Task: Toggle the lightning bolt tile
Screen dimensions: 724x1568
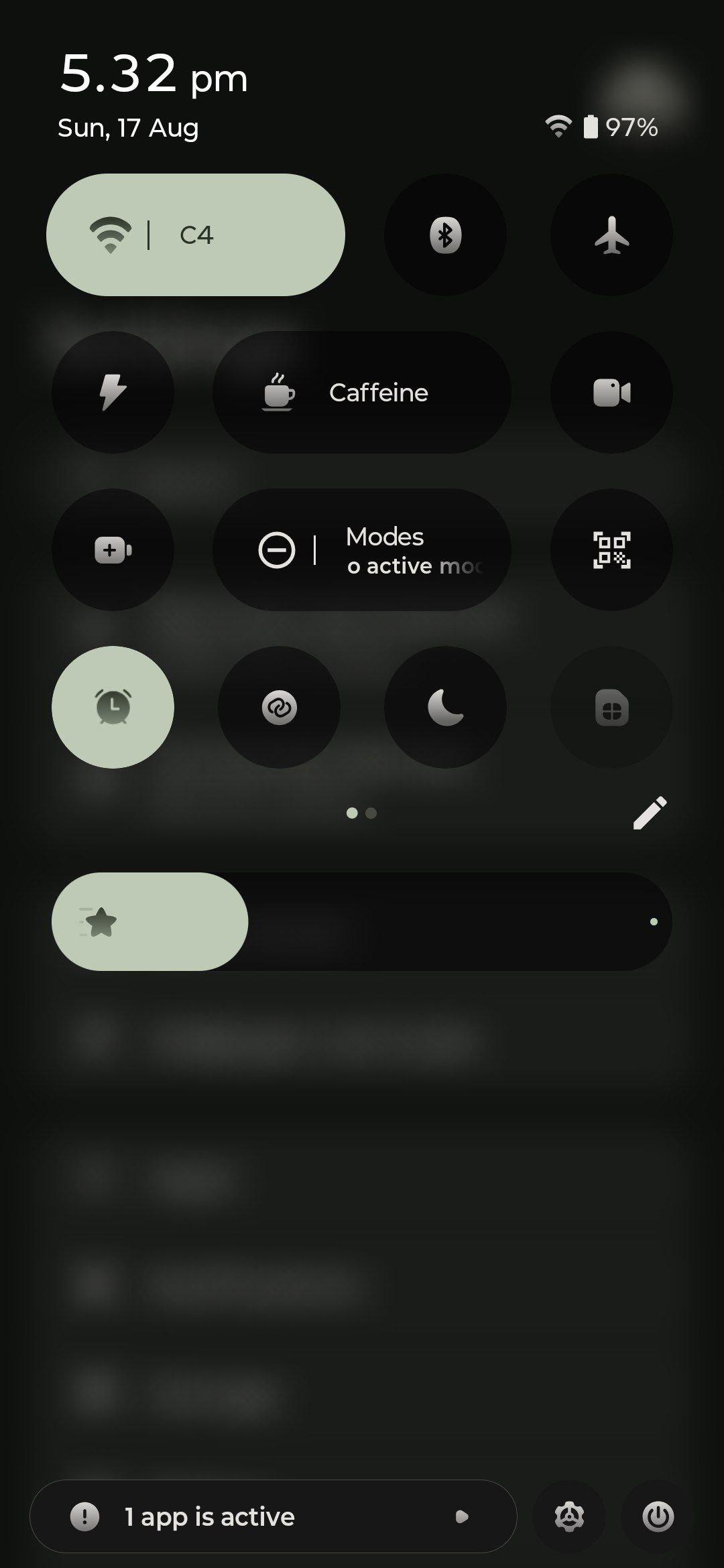Action: [x=113, y=392]
